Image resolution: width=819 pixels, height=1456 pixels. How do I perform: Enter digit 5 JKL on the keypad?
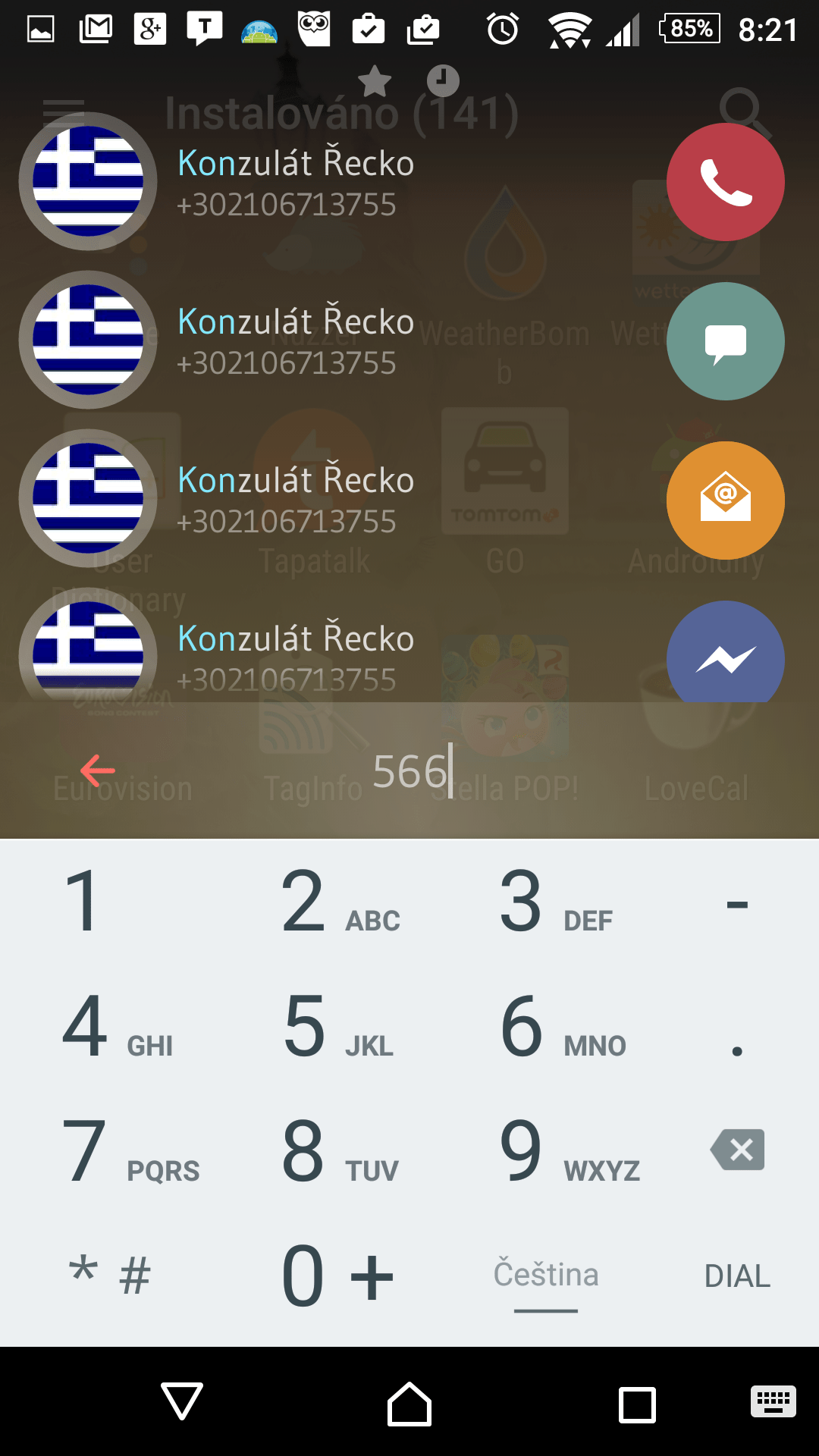click(x=338, y=1028)
